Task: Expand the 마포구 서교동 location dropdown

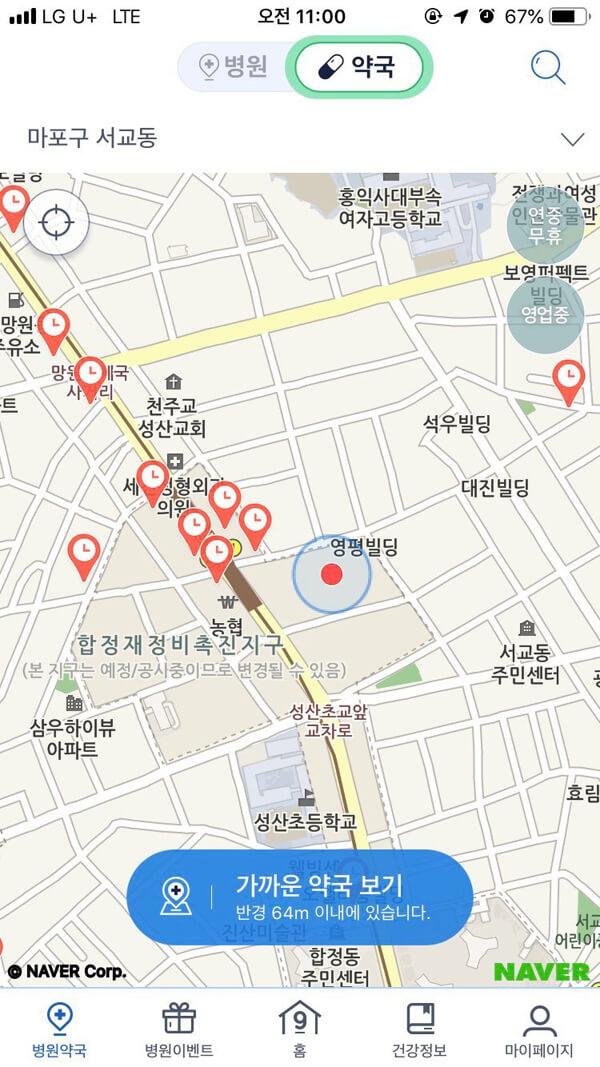Action: click(x=572, y=138)
